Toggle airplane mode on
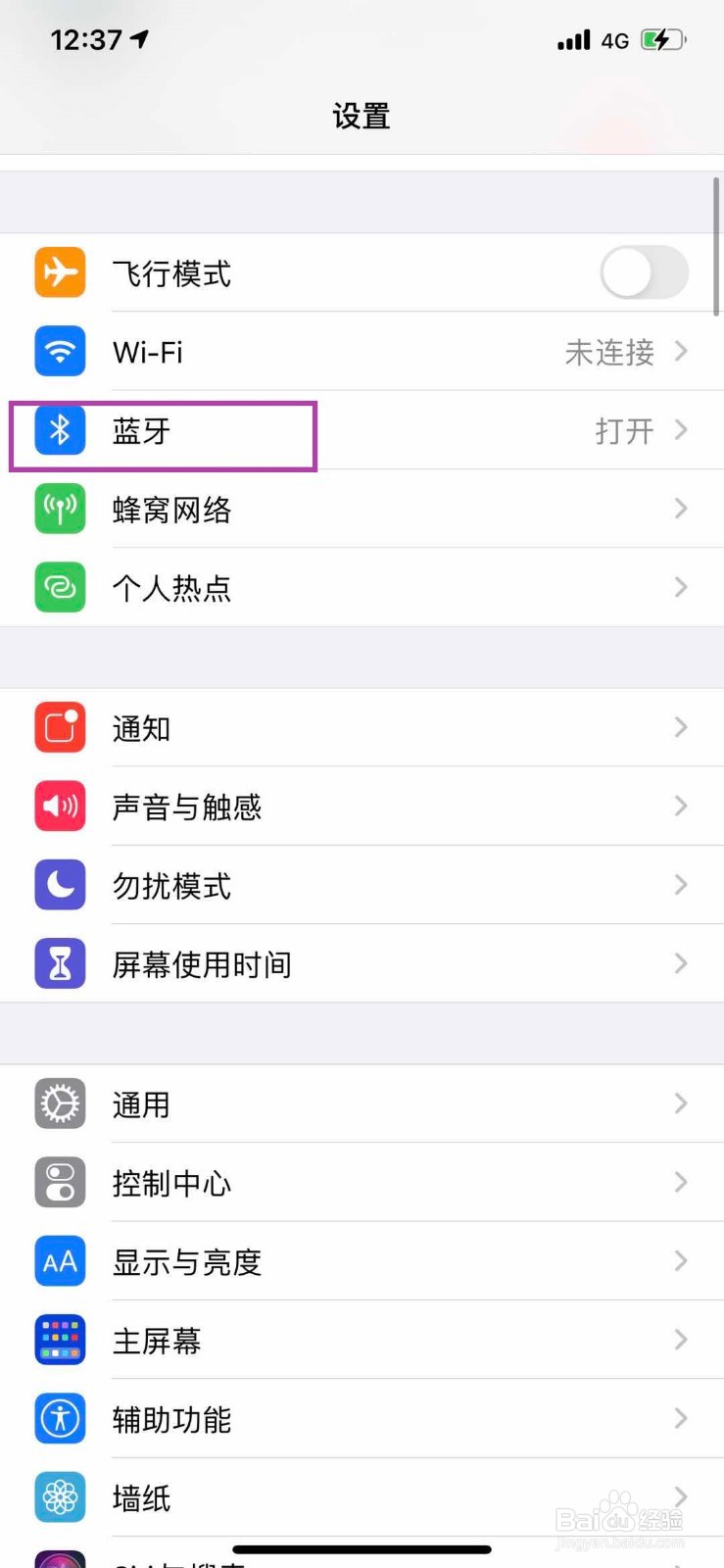This screenshot has height=1568, width=724. click(644, 272)
